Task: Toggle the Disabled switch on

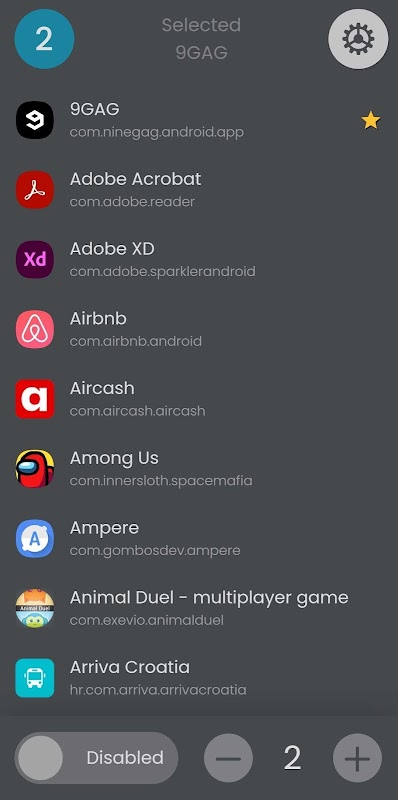Action: pos(96,758)
